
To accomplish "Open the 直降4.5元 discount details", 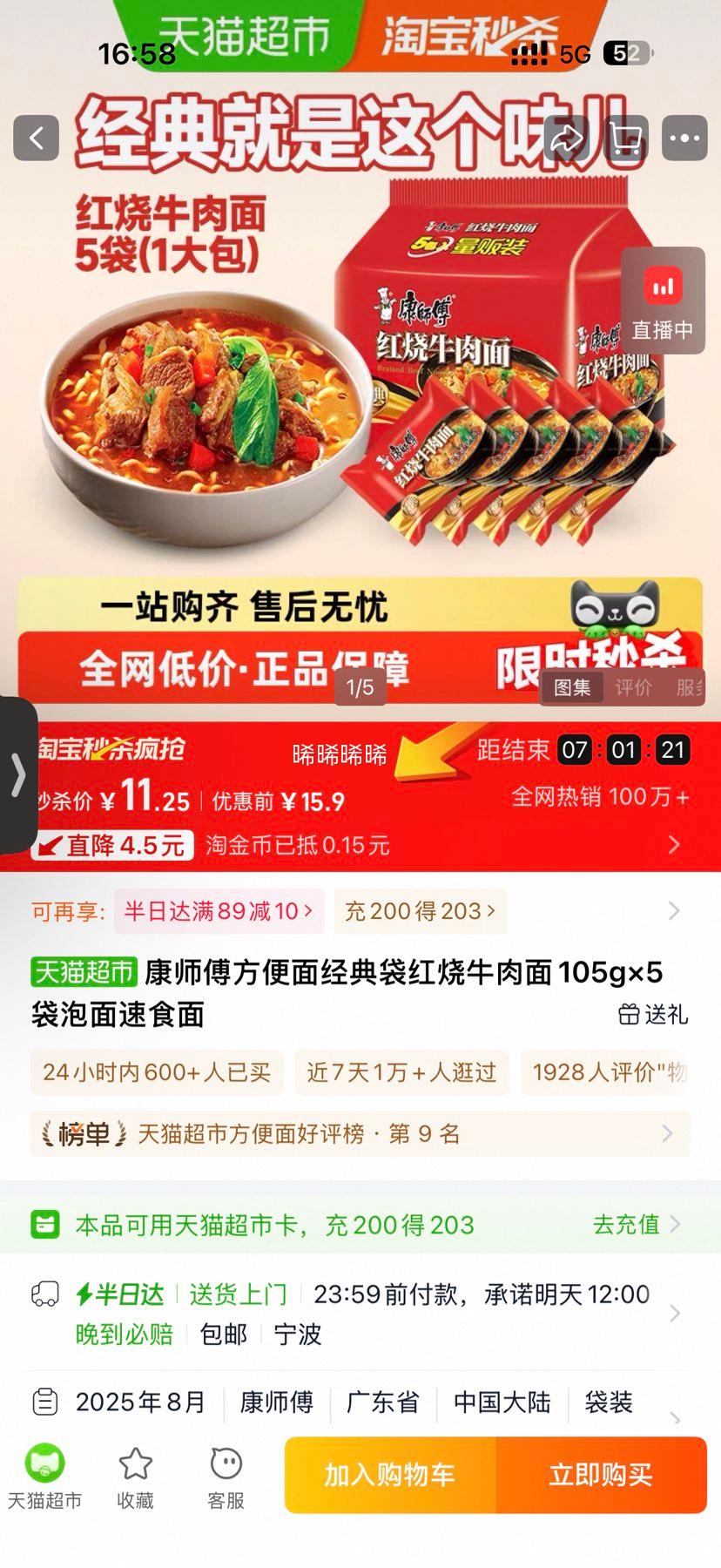I will 112,845.
